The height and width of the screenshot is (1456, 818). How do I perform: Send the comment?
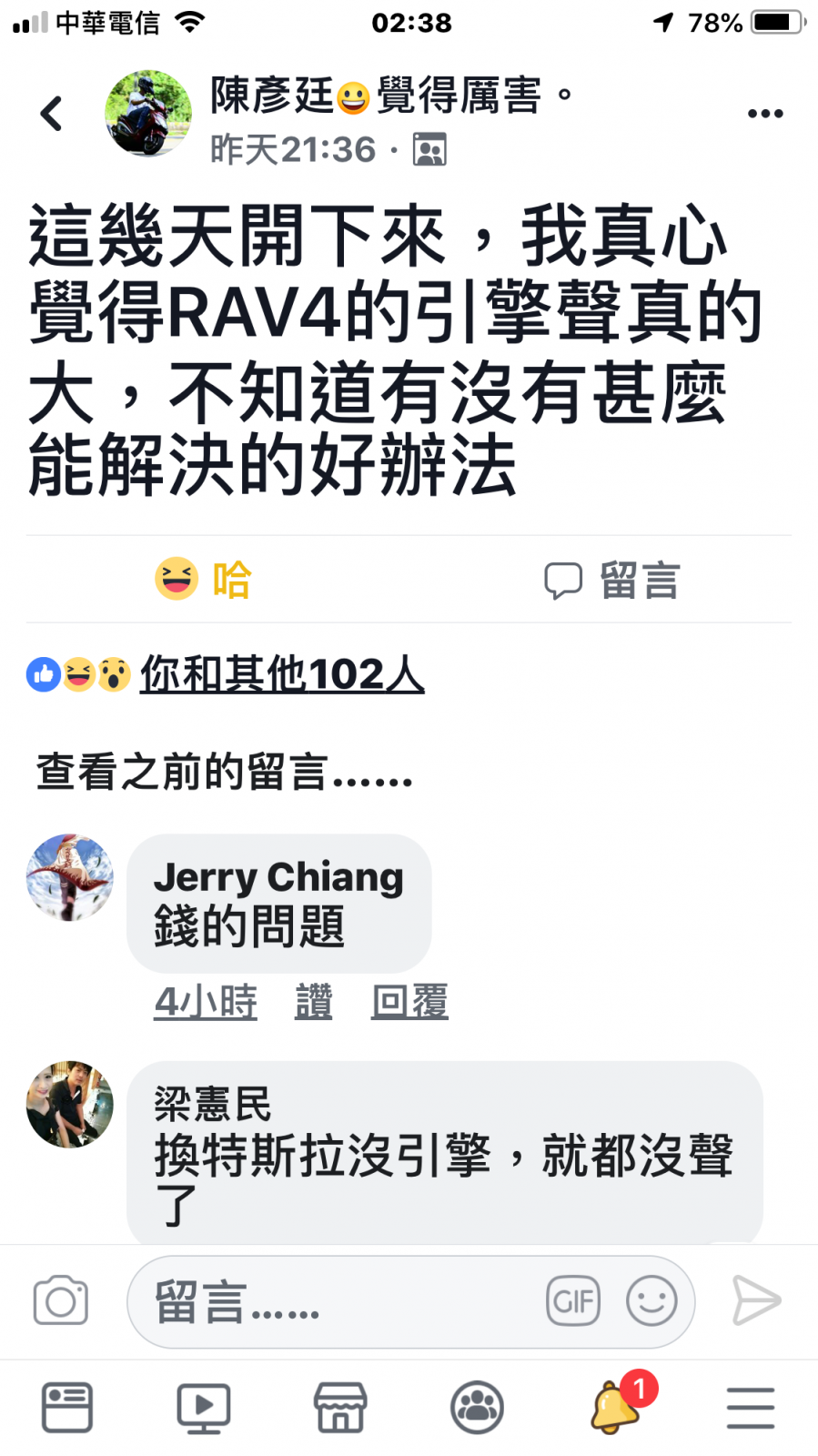coord(756,1300)
